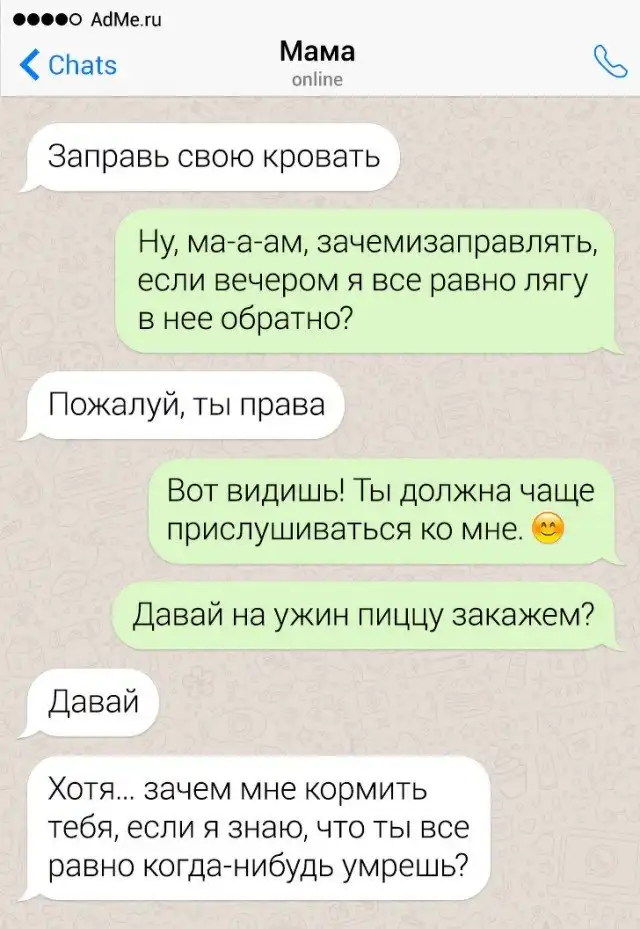Open Мама contact info from header

pos(317,62)
